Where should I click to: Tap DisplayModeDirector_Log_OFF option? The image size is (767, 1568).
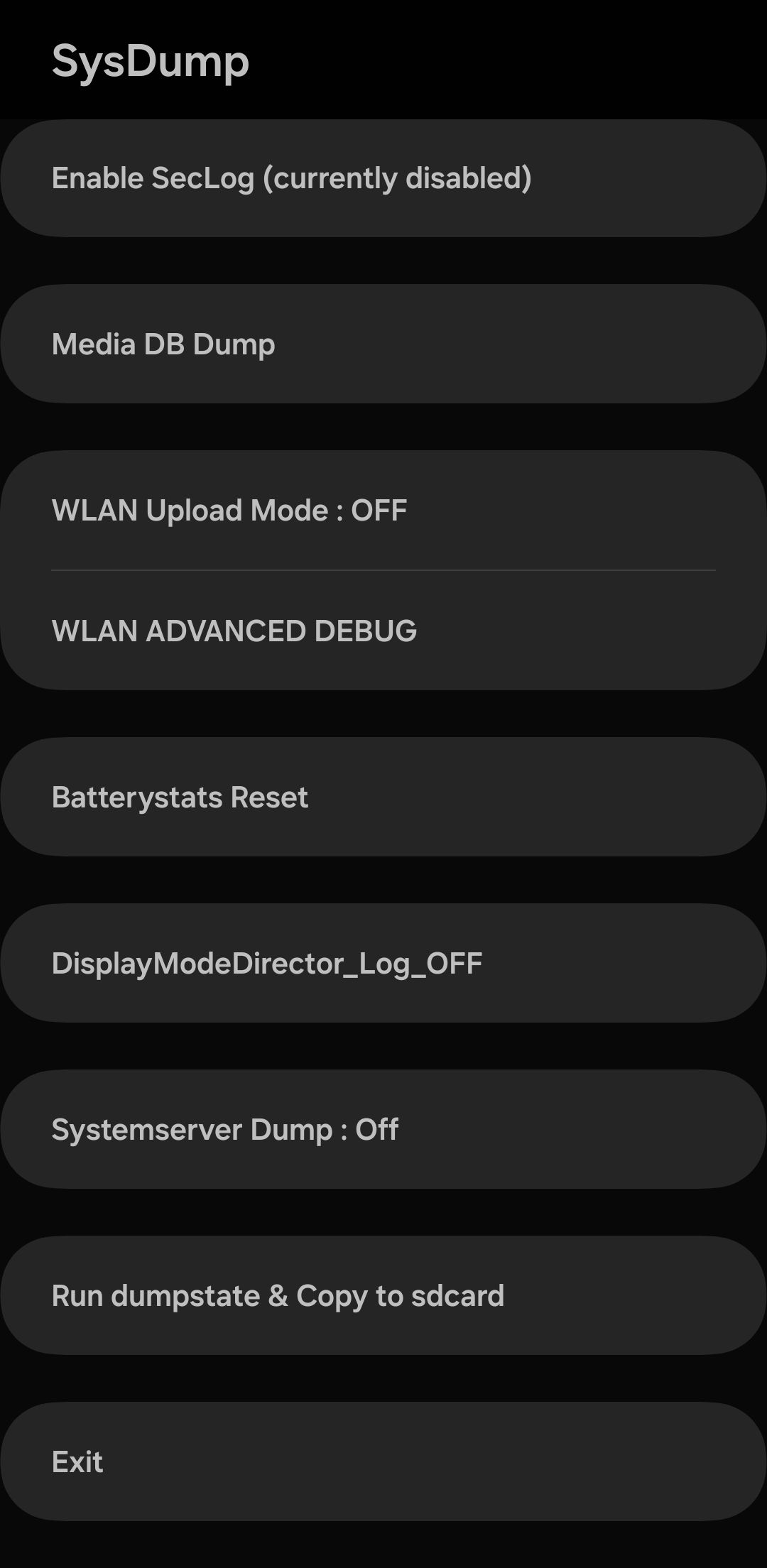pyautogui.click(x=383, y=963)
